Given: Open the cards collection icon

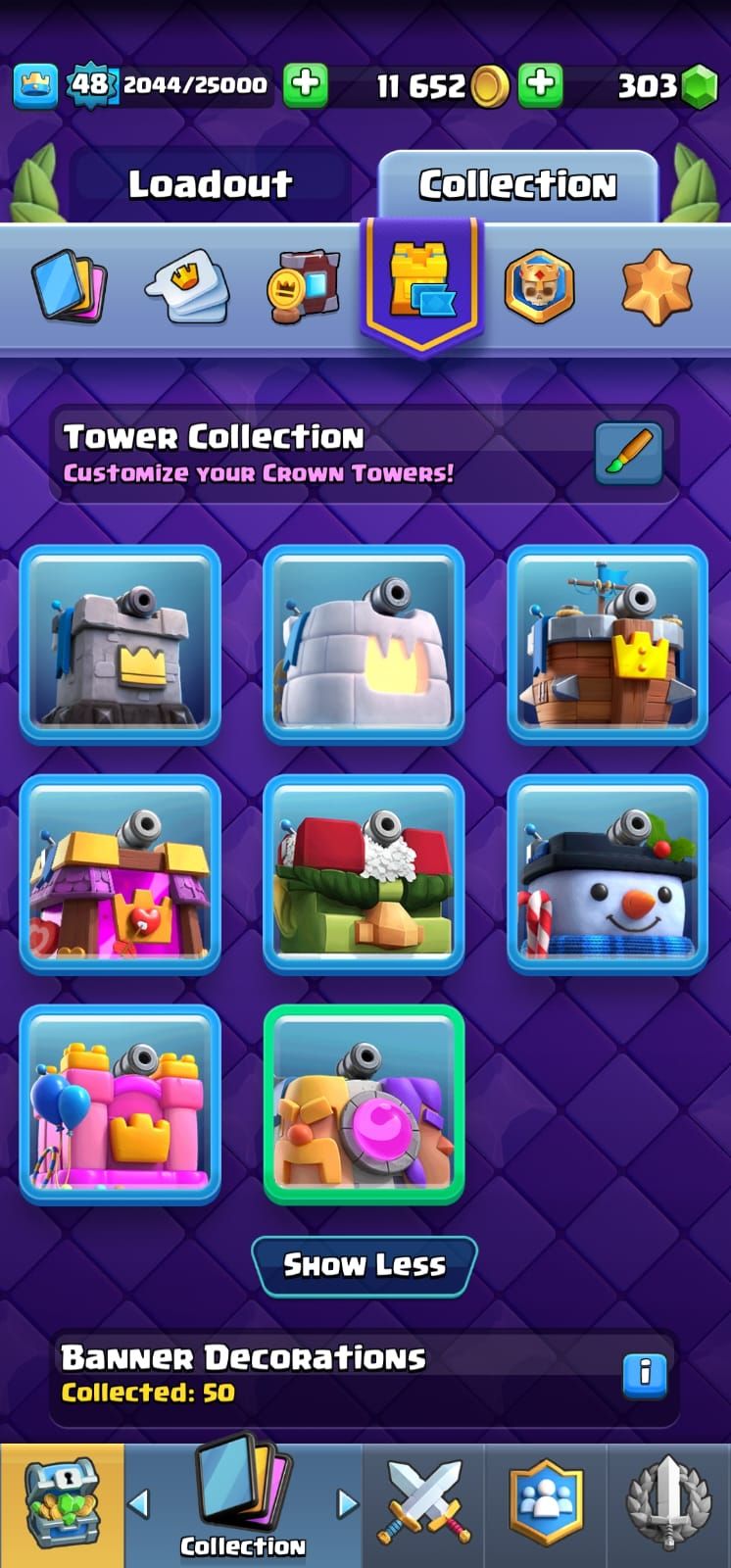Looking at the screenshot, I should (x=69, y=286).
